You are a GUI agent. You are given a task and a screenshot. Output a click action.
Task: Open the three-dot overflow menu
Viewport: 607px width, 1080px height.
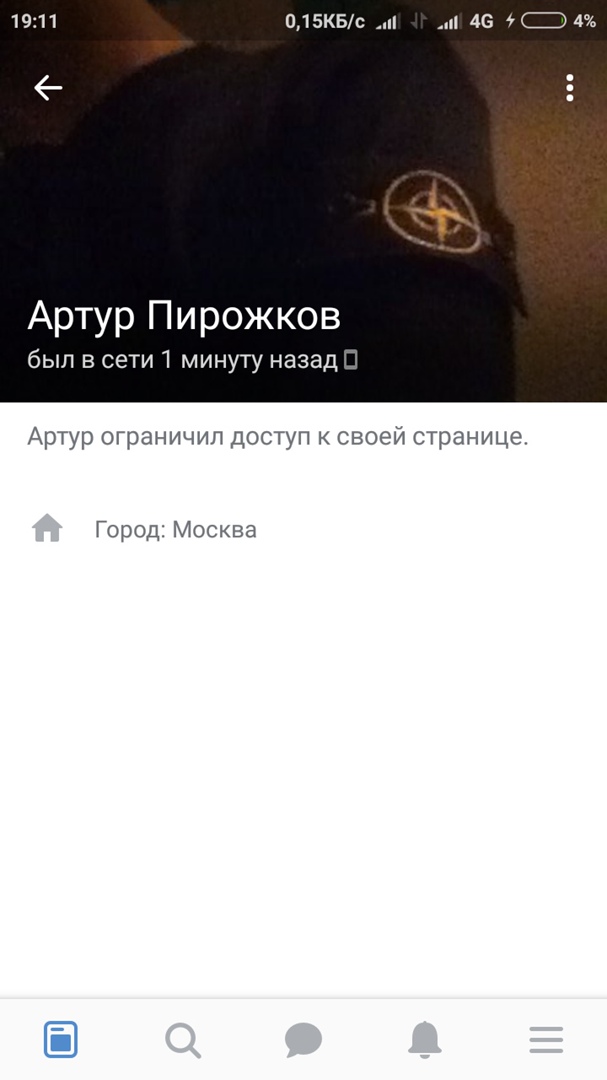[569, 88]
